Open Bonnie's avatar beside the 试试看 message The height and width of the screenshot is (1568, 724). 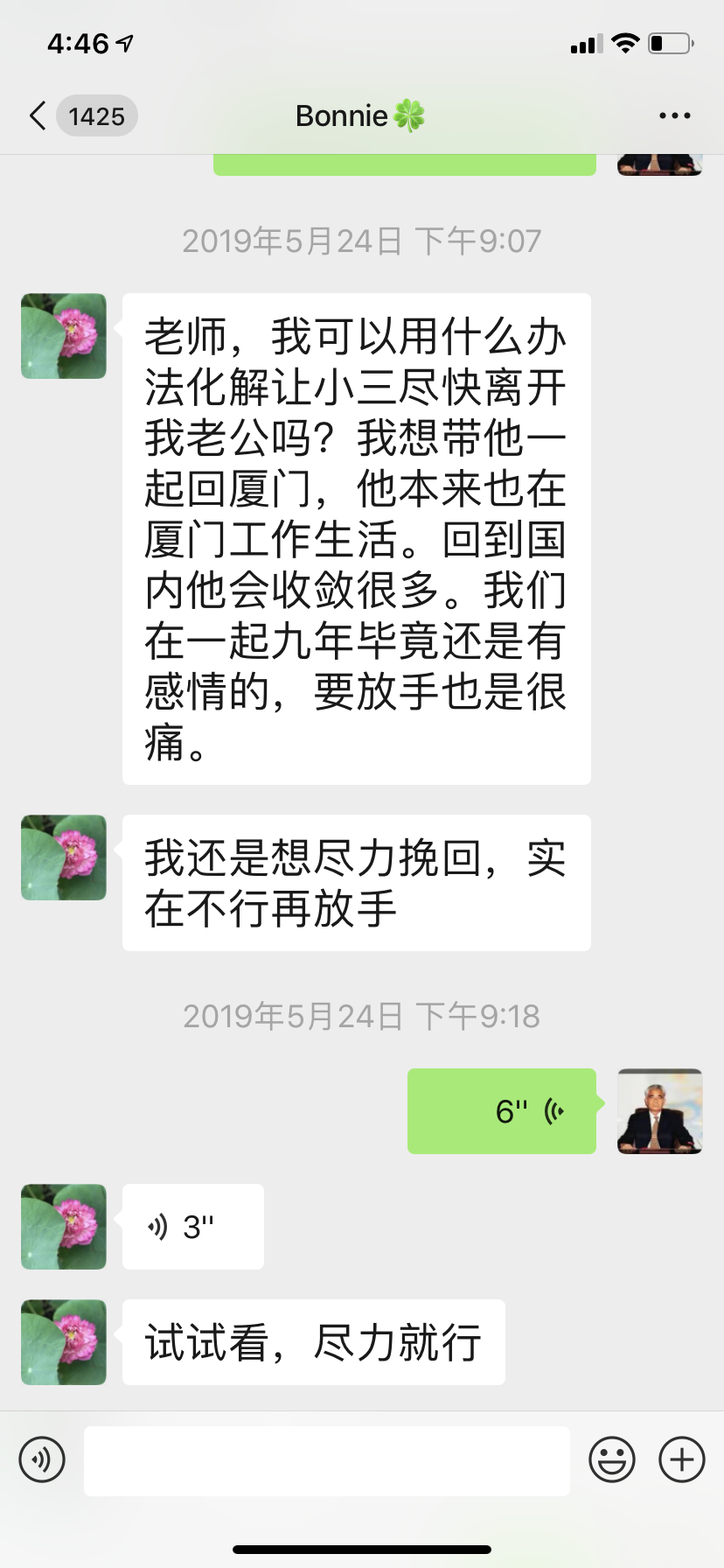click(x=64, y=1342)
